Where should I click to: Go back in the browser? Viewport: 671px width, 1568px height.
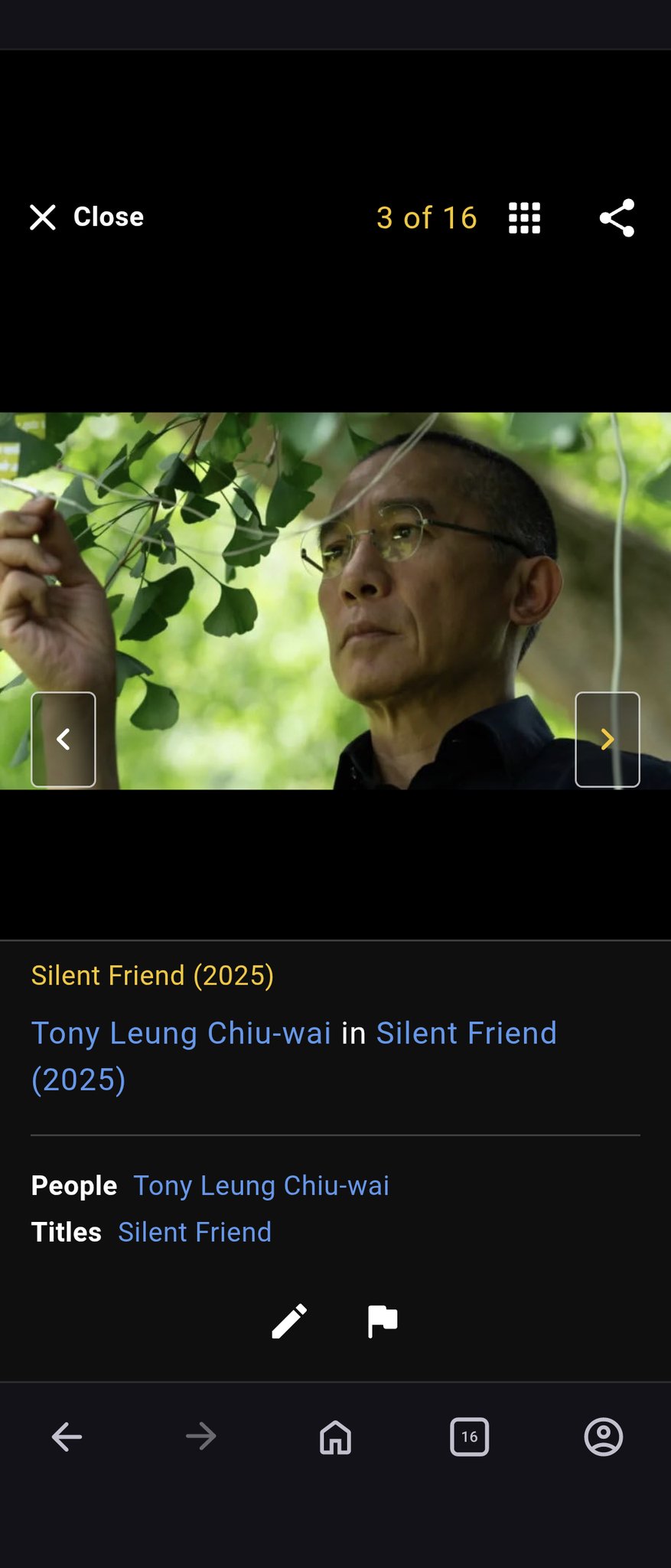point(67,1437)
